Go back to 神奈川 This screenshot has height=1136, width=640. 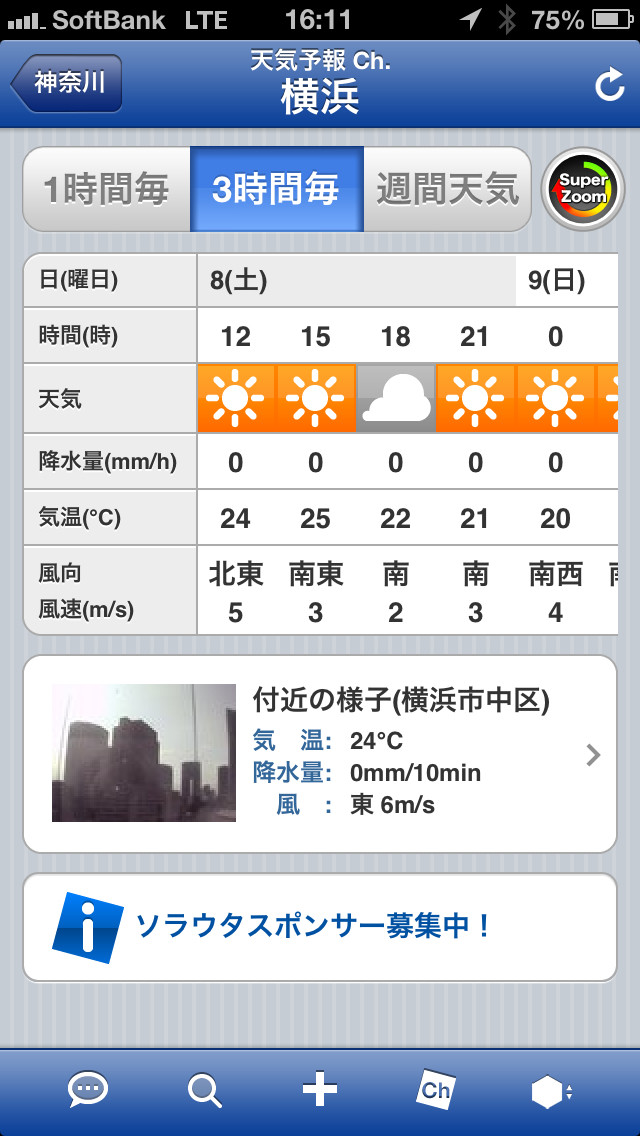(67, 83)
